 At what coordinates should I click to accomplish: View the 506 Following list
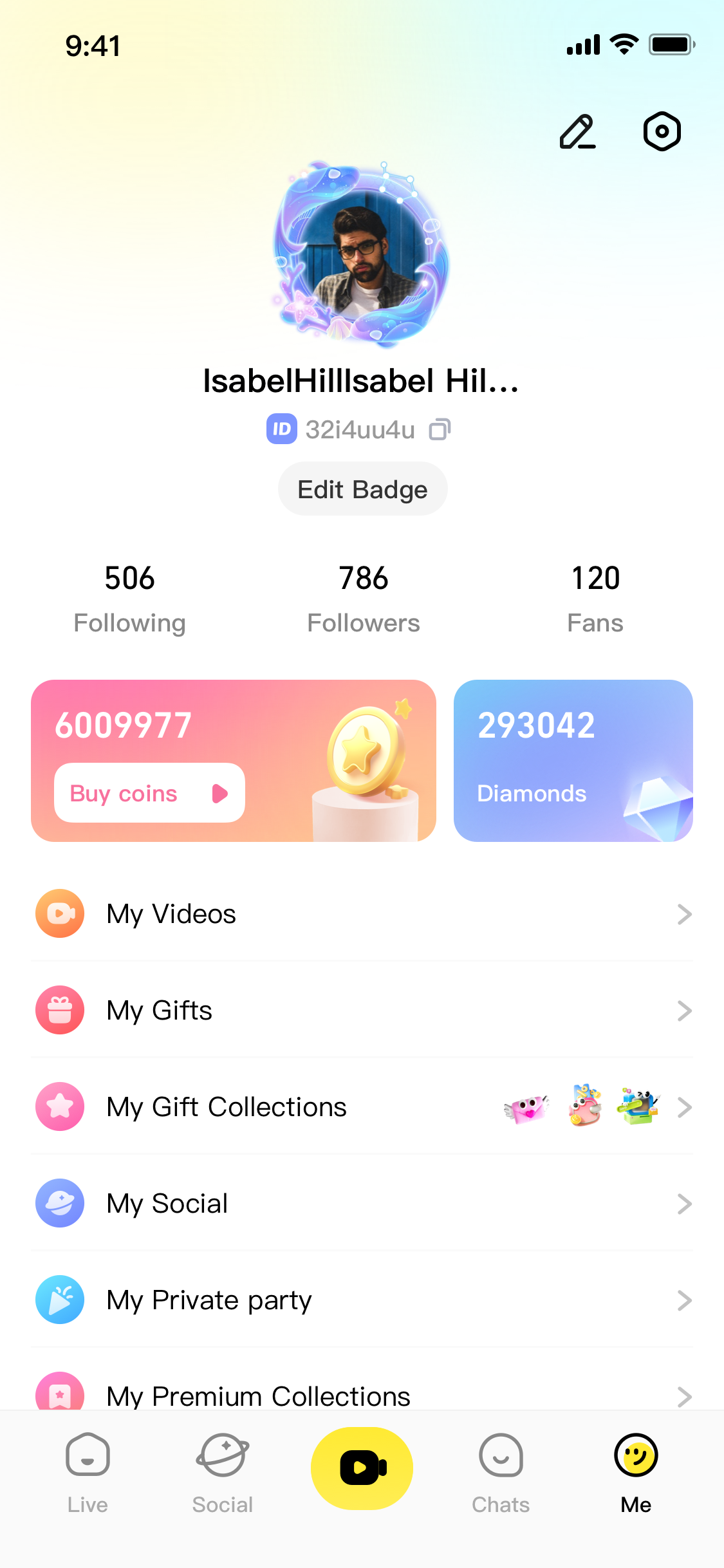click(x=129, y=599)
